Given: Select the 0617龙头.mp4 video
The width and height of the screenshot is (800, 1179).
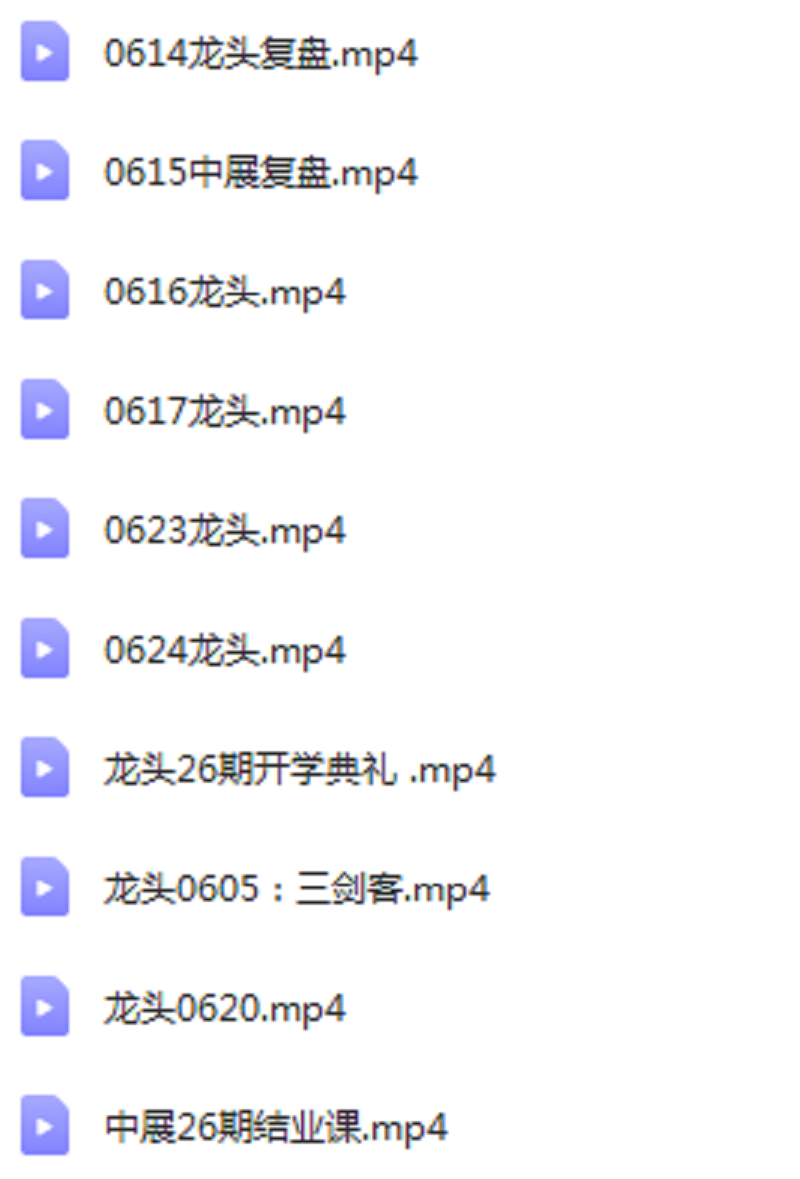Looking at the screenshot, I should (x=225, y=411).
